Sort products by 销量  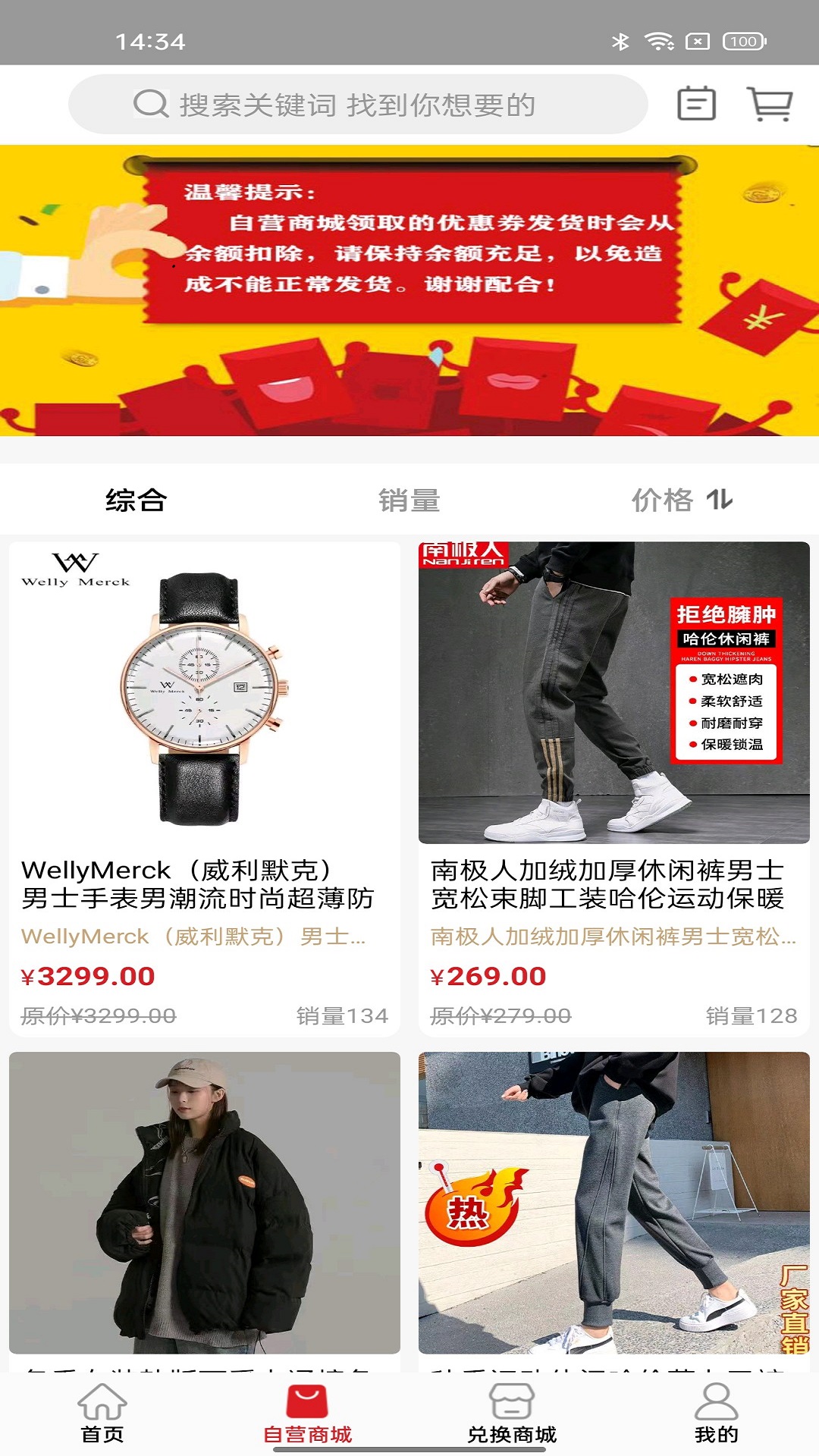(x=409, y=500)
